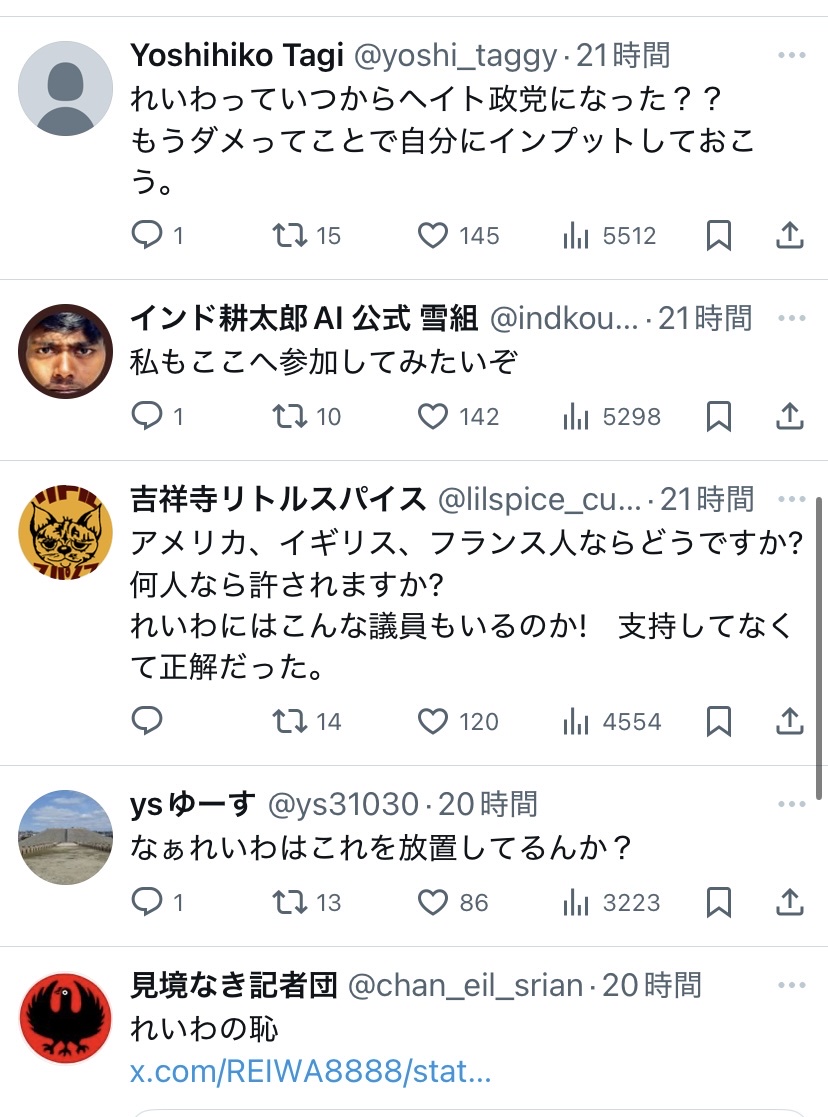The height and width of the screenshot is (1117, 828).
Task: View analytics for the 吉祥寺リトルスパイス post
Action: [576, 721]
